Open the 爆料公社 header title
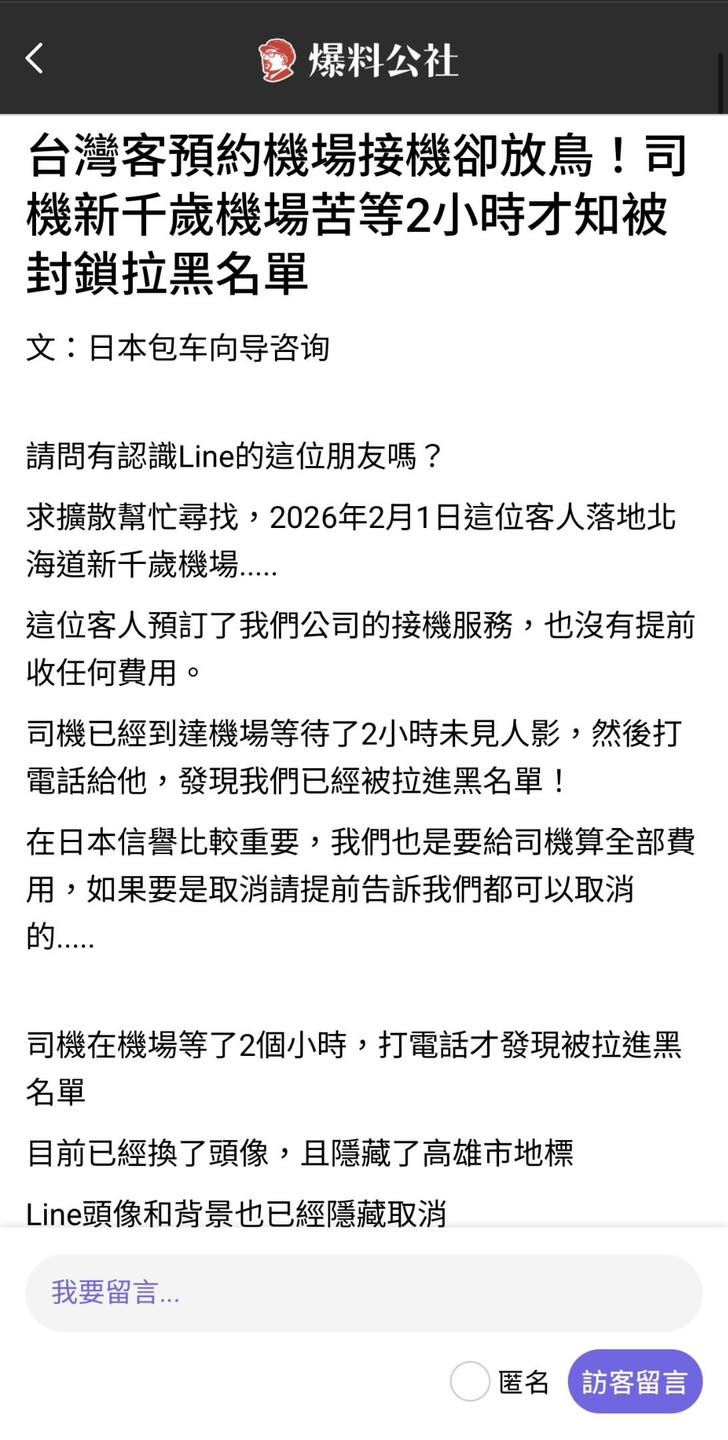The width and height of the screenshot is (728, 1440). tap(386, 60)
